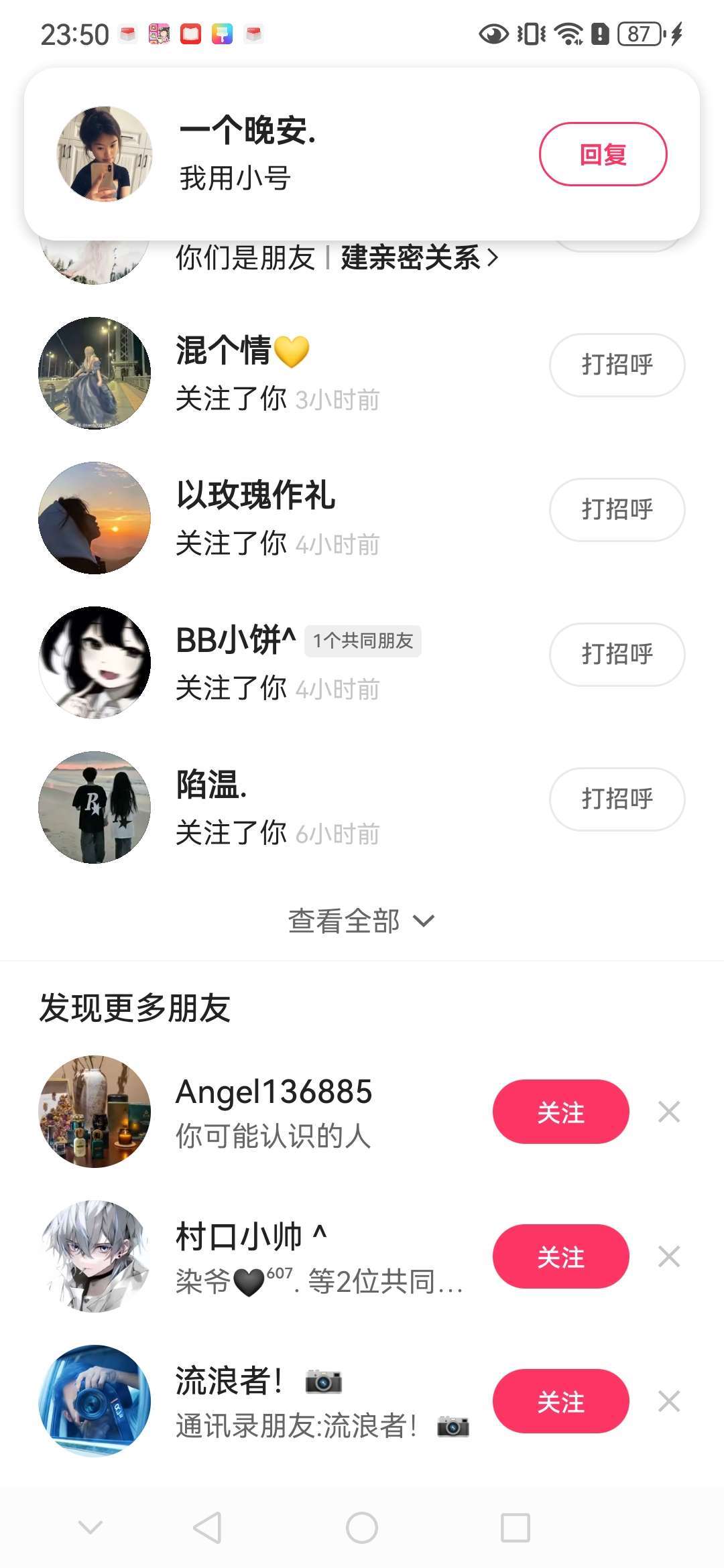The image size is (724, 1568).
Task: View 以玫瑰作礼's profile picture
Action: pyautogui.click(x=95, y=518)
